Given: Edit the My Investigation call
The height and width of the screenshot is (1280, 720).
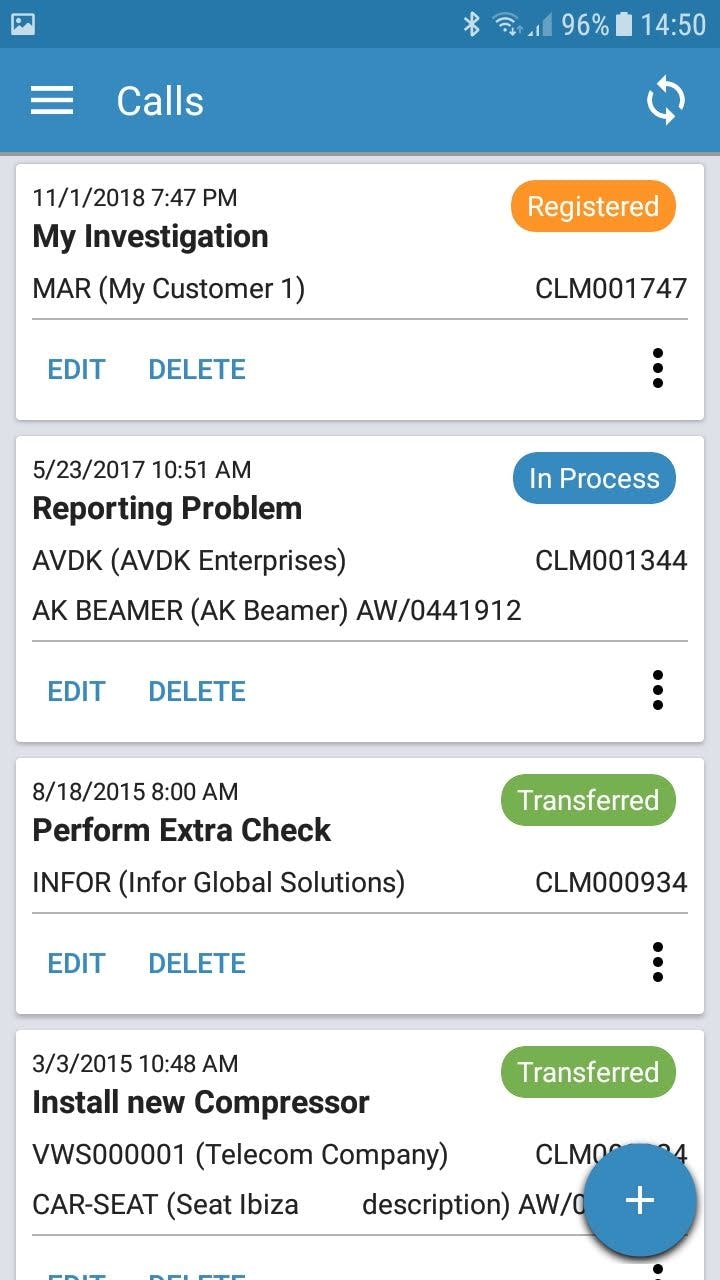Looking at the screenshot, I should coord(76,369).
